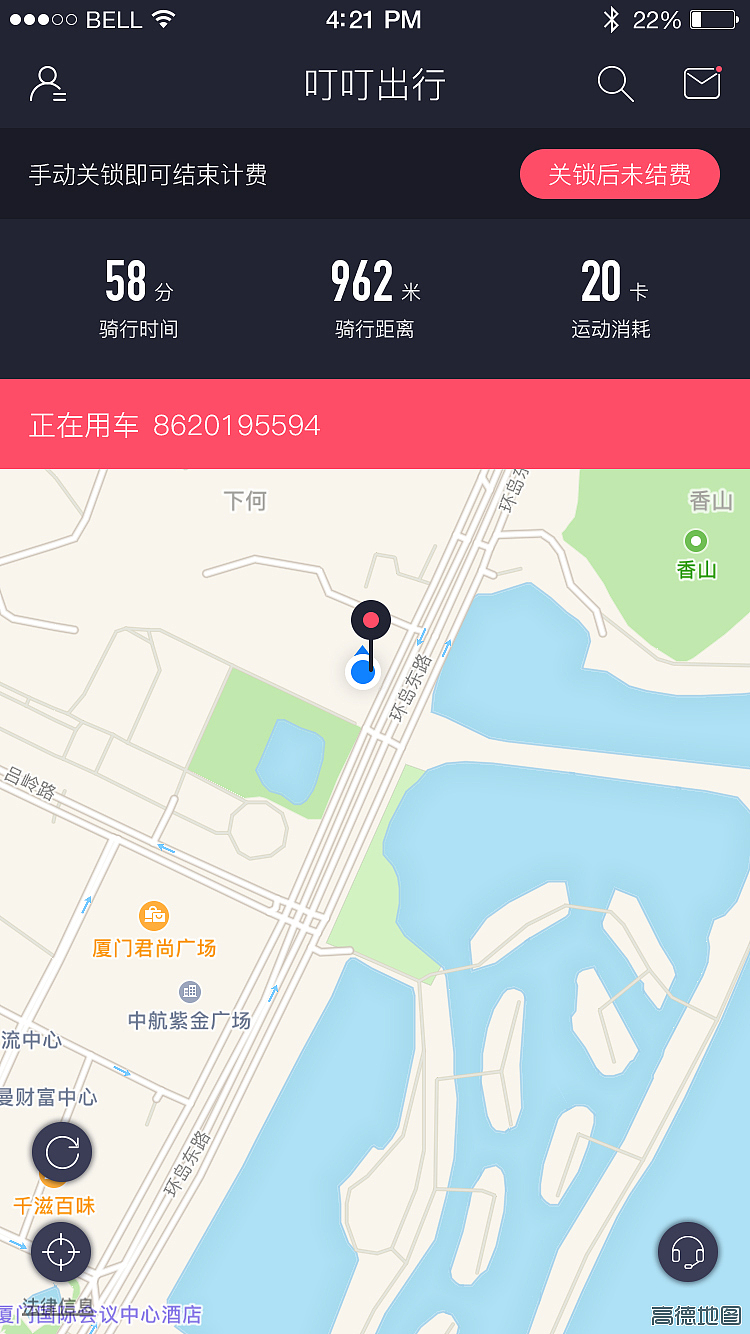Open the search icon in the top bar
The height and width of the screenshot is (1334, 750).
coord(615,85)
